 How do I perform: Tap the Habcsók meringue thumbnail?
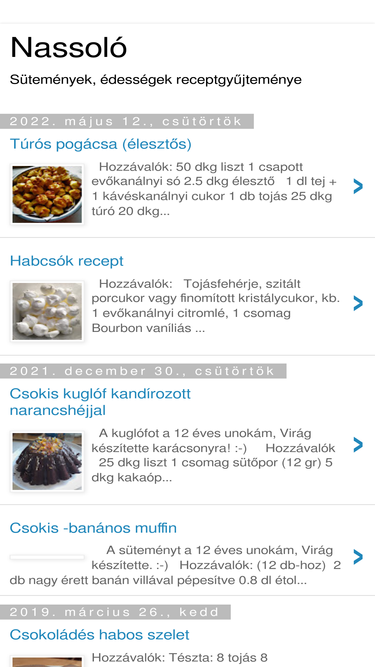[x=47, y=311]
